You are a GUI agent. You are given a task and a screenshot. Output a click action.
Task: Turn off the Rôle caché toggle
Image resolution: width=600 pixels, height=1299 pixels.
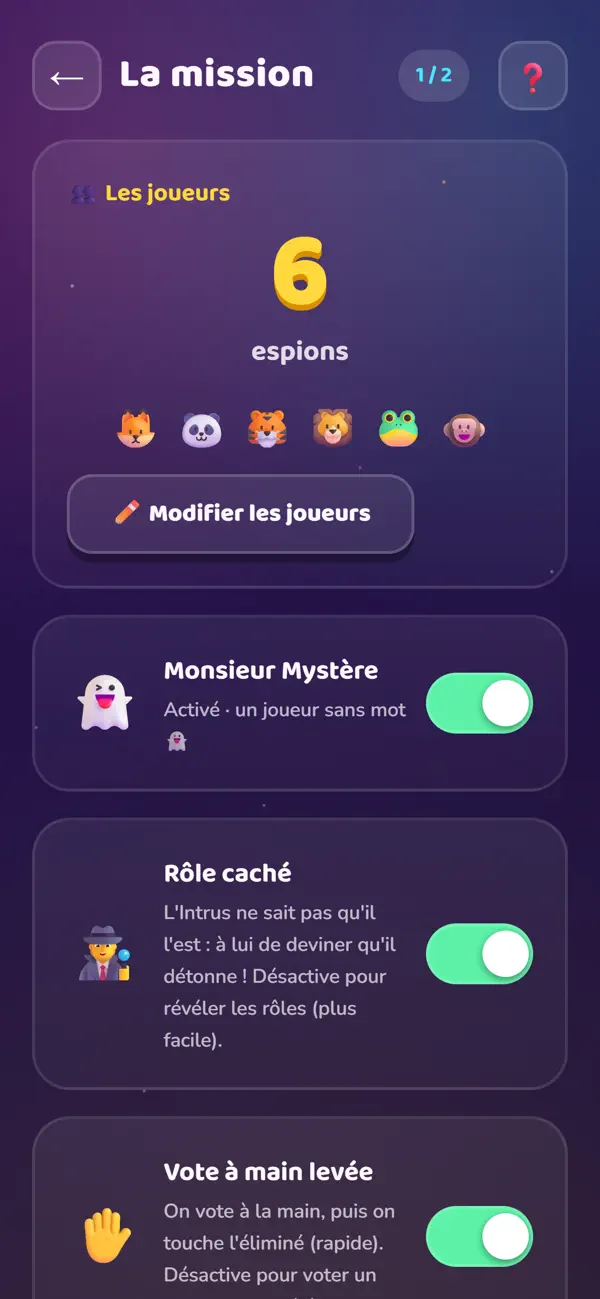click(479, 954)
